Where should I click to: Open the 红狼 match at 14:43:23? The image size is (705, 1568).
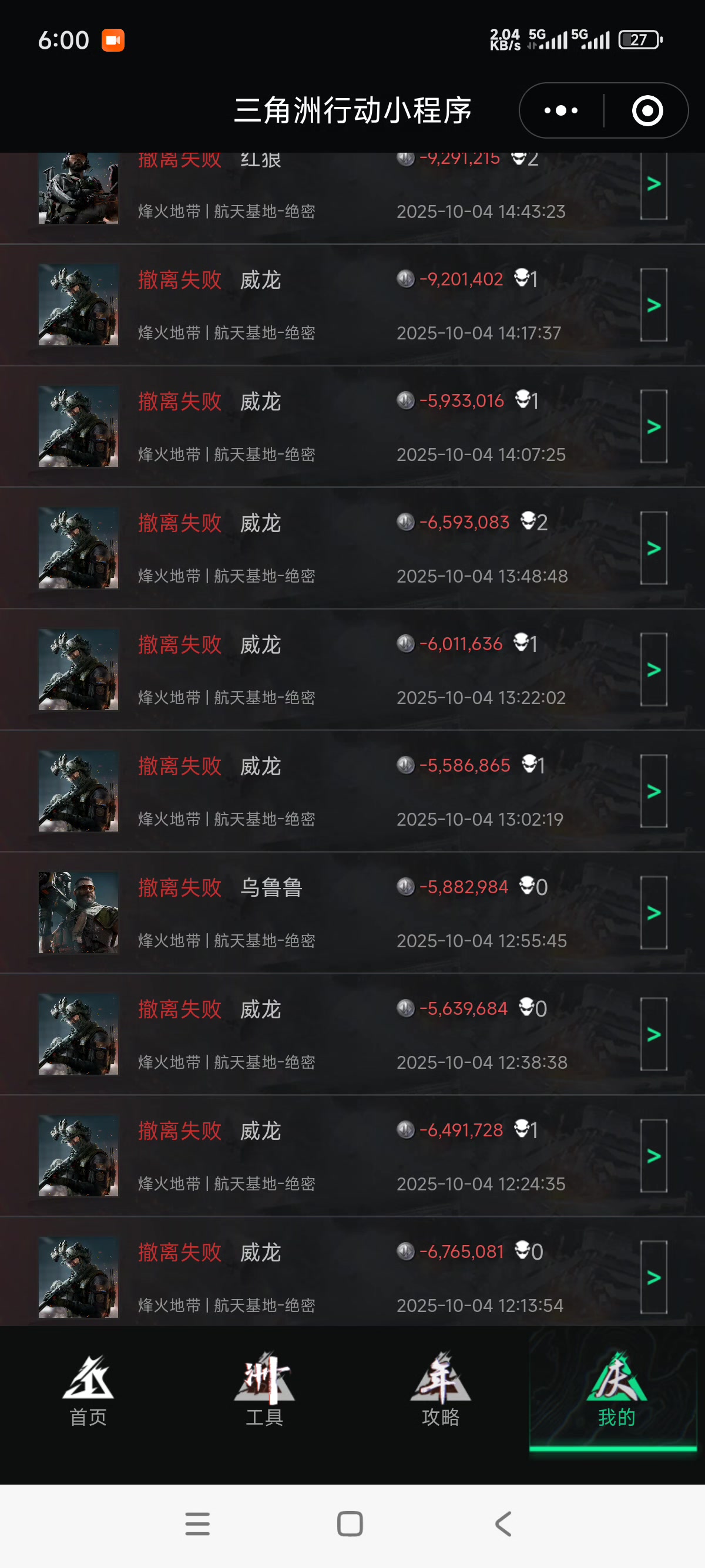(653, 184)
